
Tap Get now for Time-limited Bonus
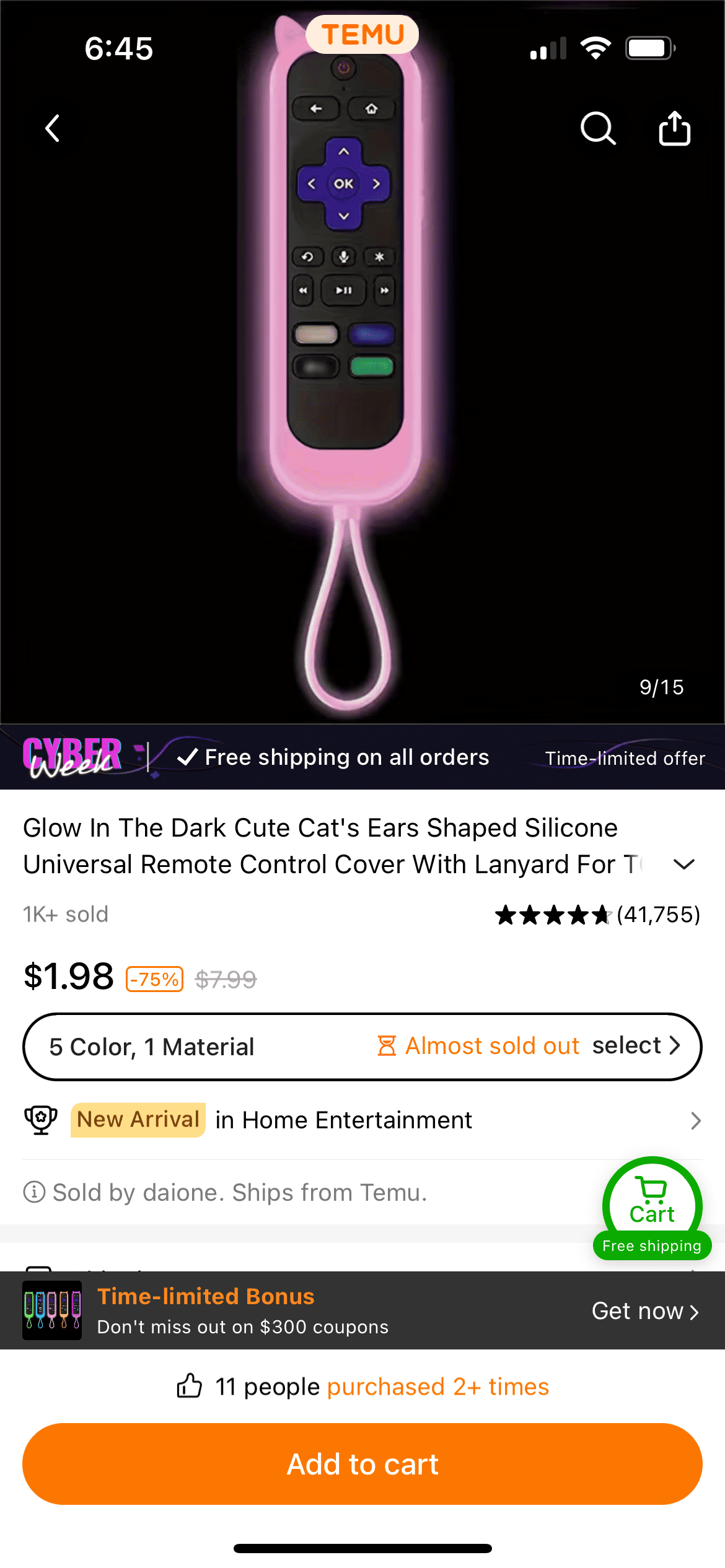644,1311
